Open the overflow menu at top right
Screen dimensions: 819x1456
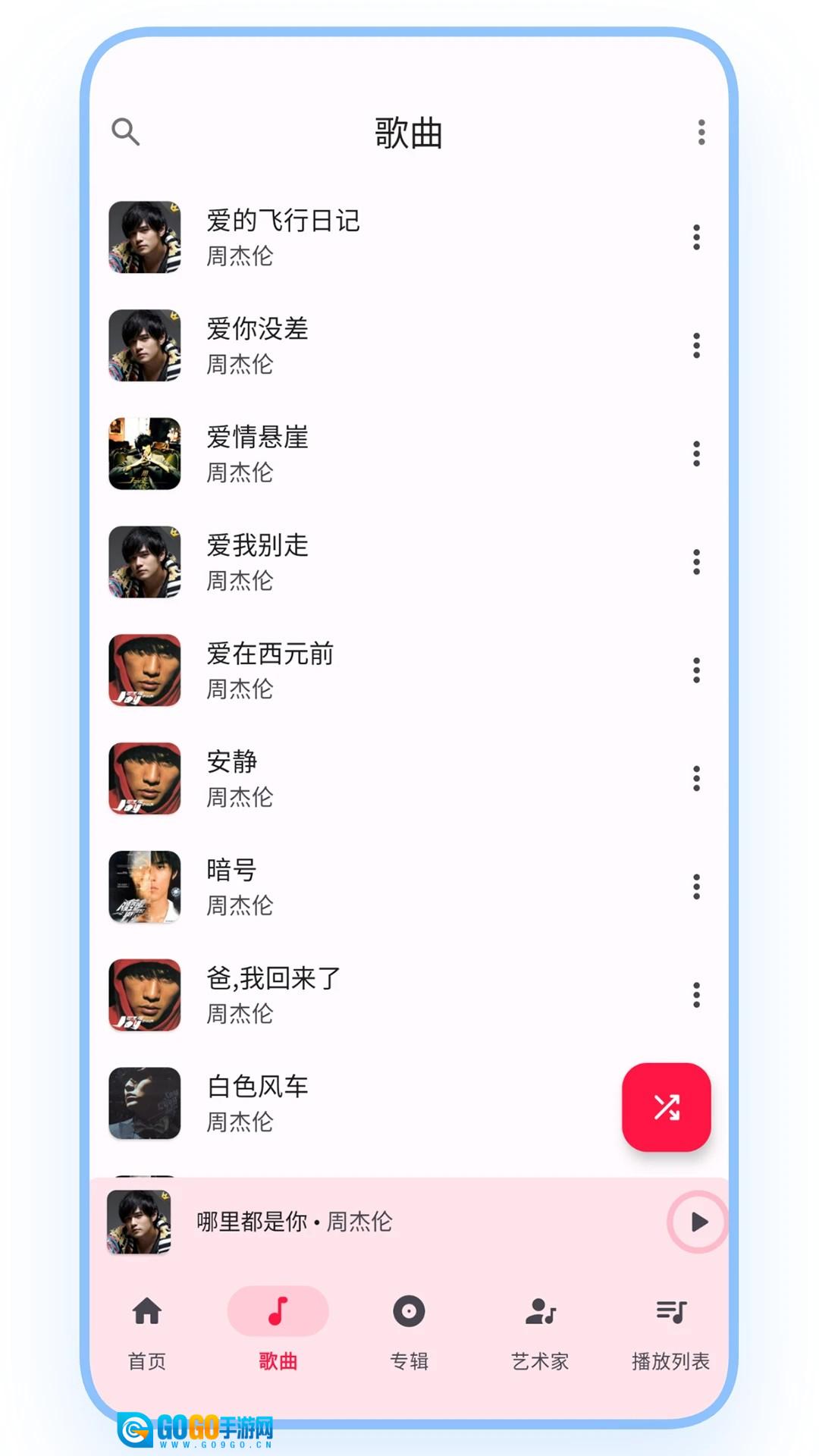click(x=699, y=132)
